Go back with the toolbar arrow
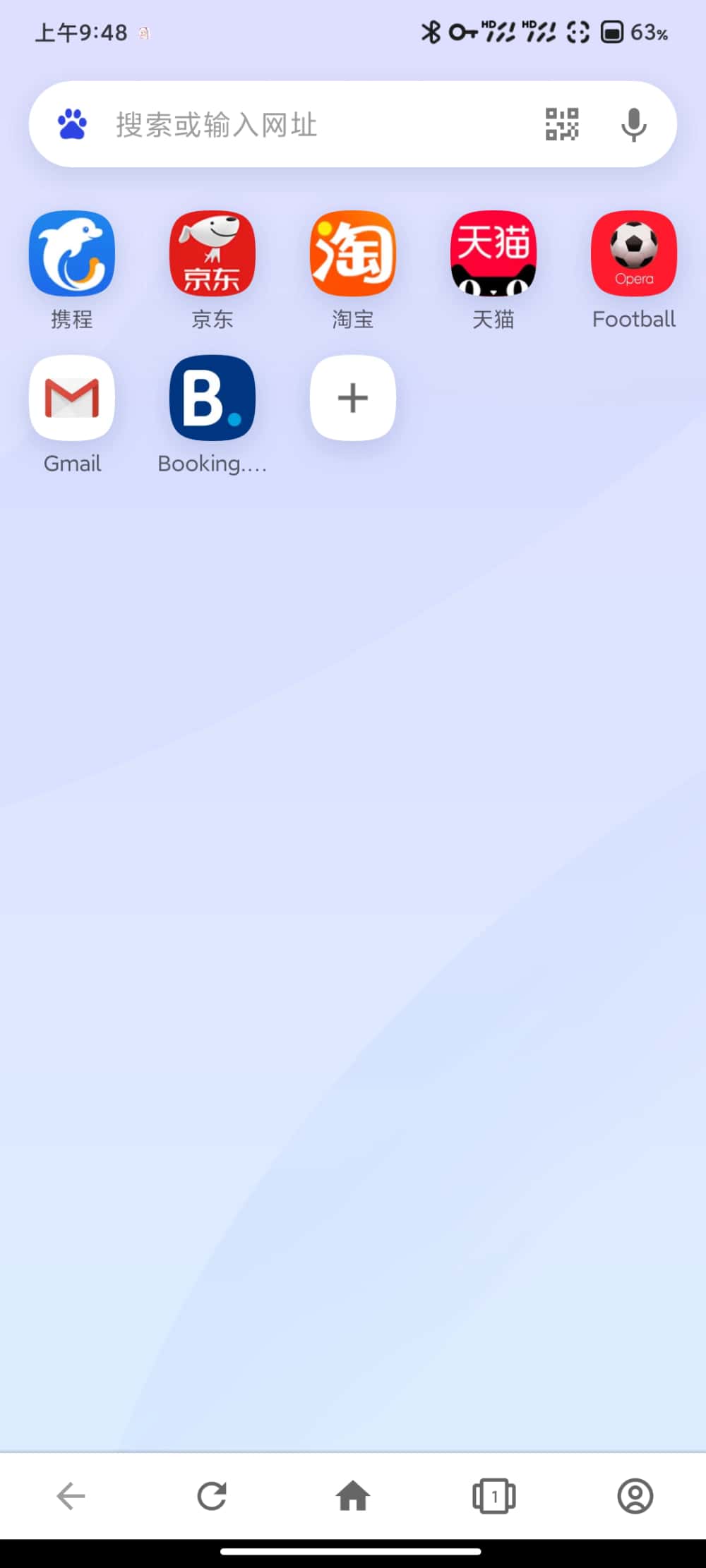Image resolution: width=706 pixels, height=1568 pixels. coord(71,1495)
